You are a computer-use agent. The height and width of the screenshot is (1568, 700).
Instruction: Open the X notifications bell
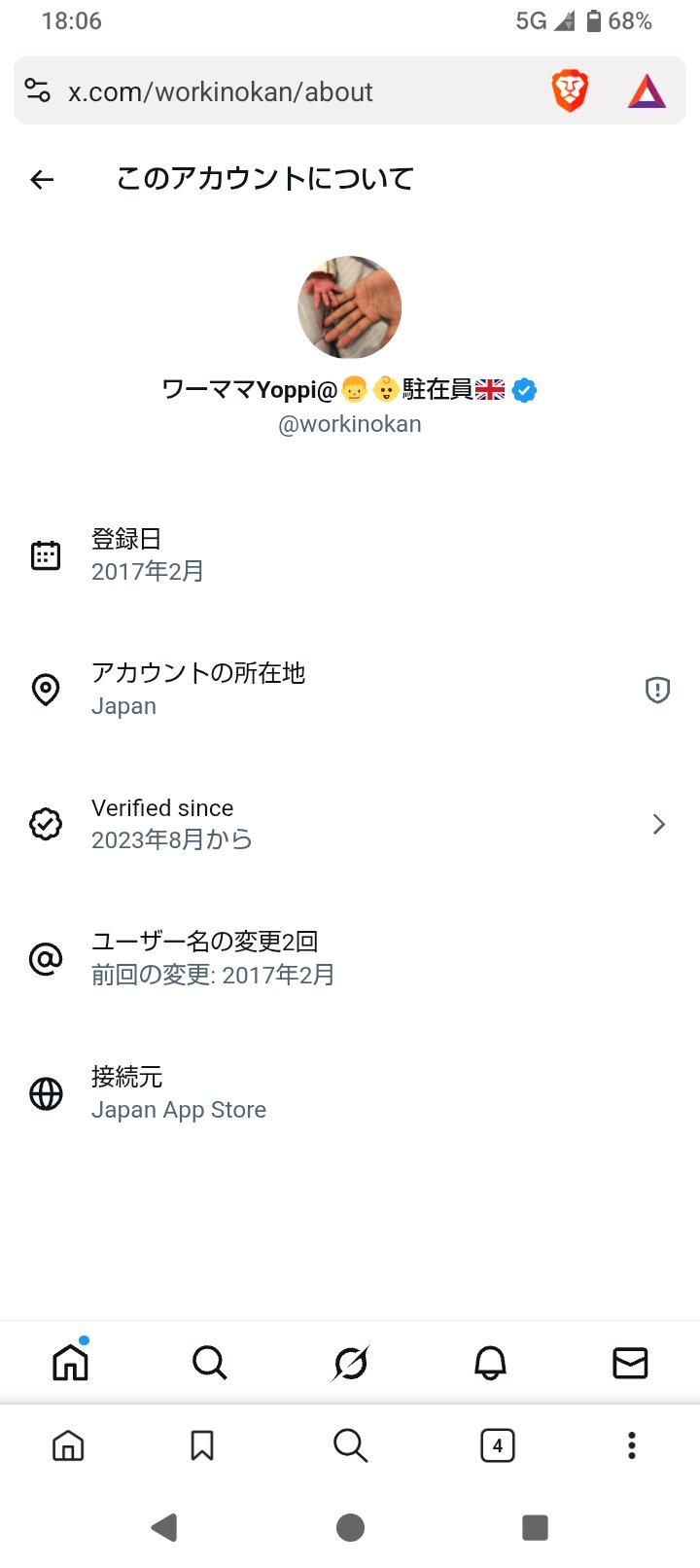click(x=490, y=1363)
